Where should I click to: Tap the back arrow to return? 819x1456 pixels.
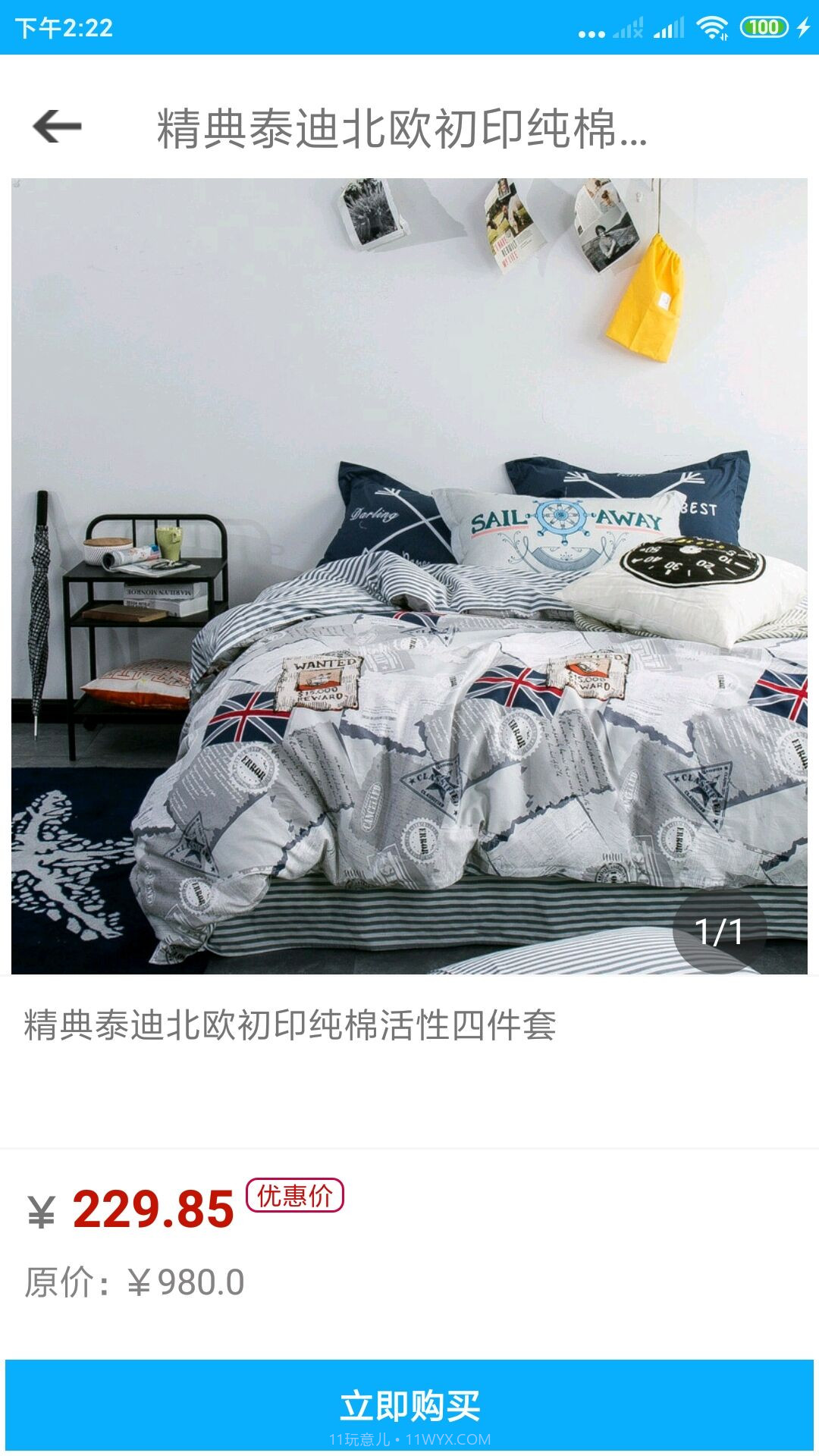click(56, 124)
